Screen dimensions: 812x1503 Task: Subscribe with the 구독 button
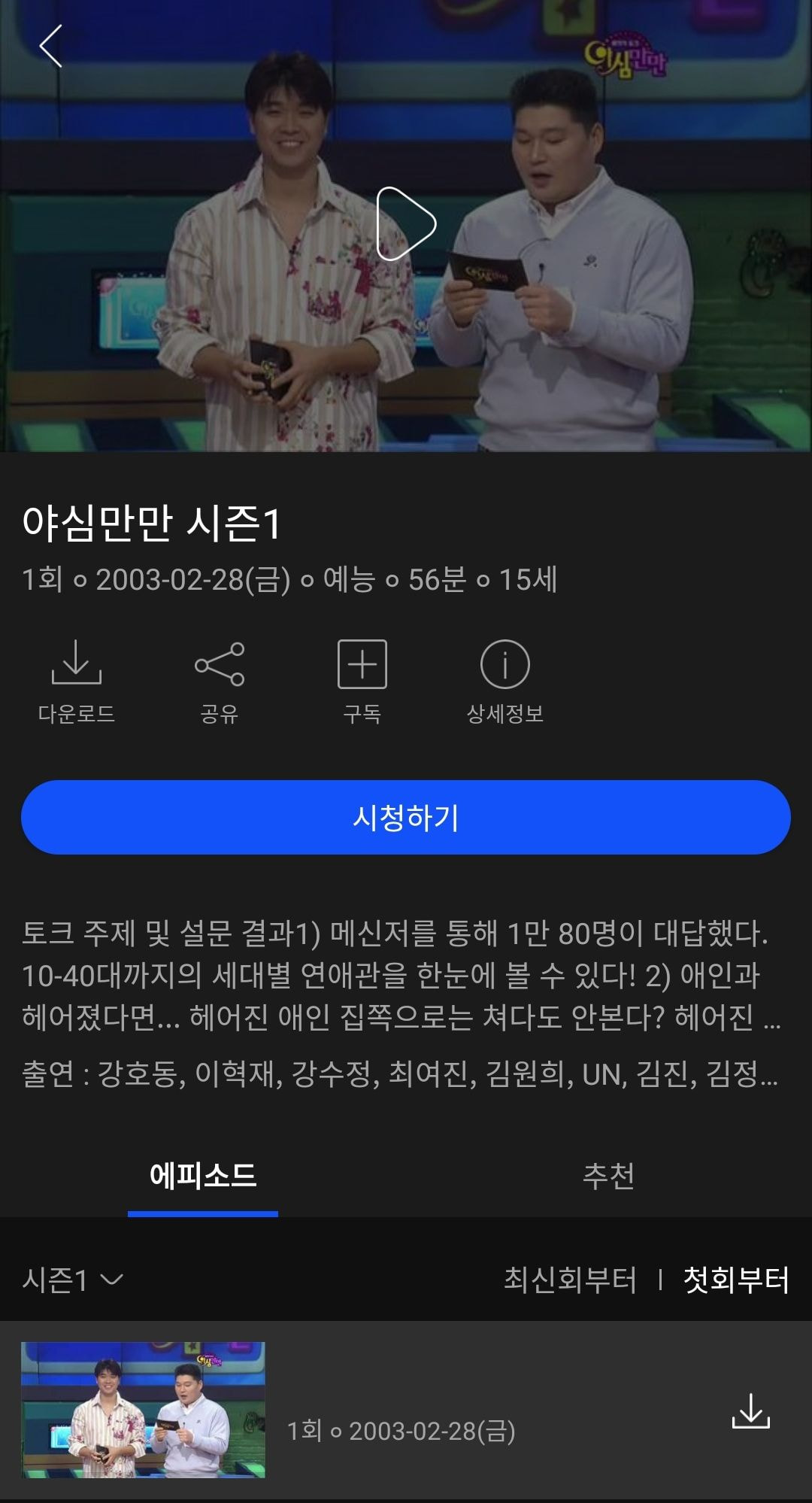point(362,680)
